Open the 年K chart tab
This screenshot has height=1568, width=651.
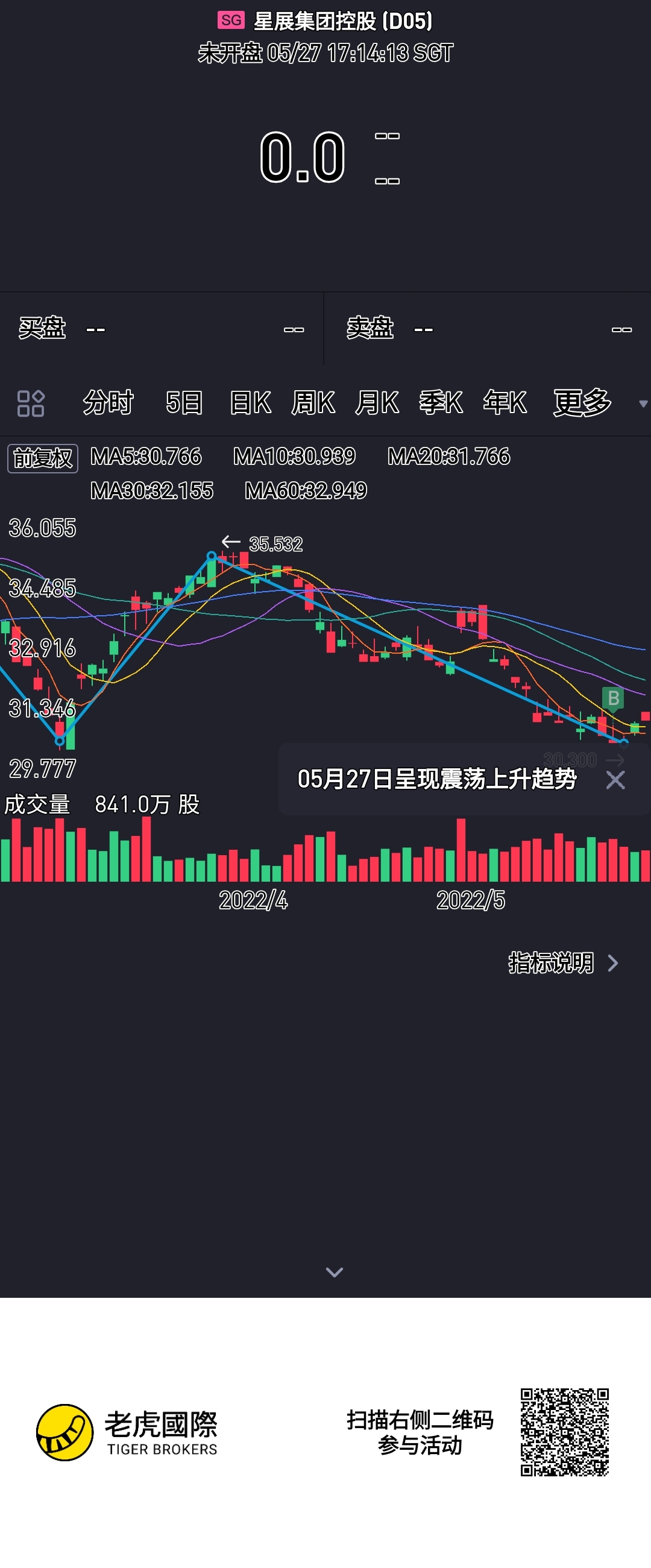click(505, 403)
